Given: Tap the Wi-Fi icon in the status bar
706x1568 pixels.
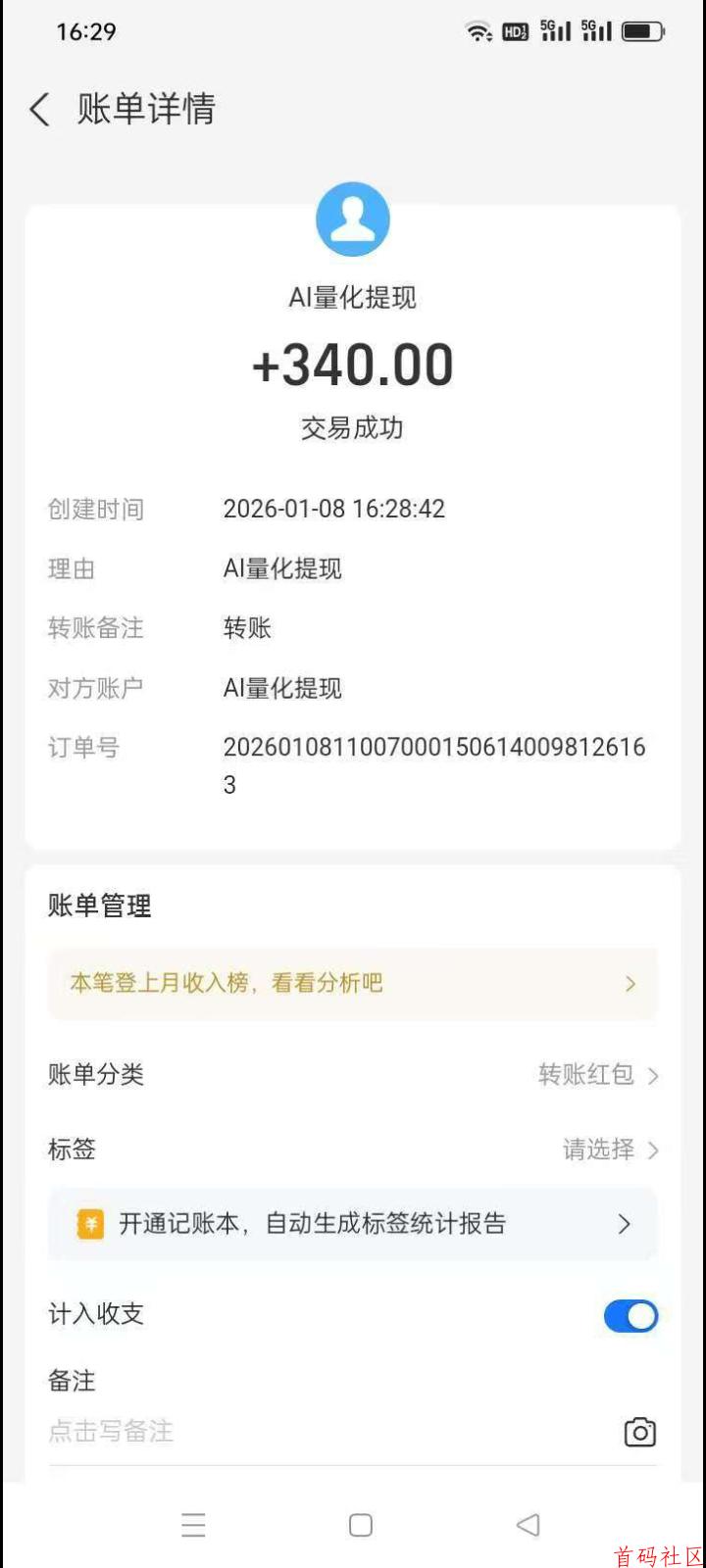Looking at the screenshot, I should 478,30.
